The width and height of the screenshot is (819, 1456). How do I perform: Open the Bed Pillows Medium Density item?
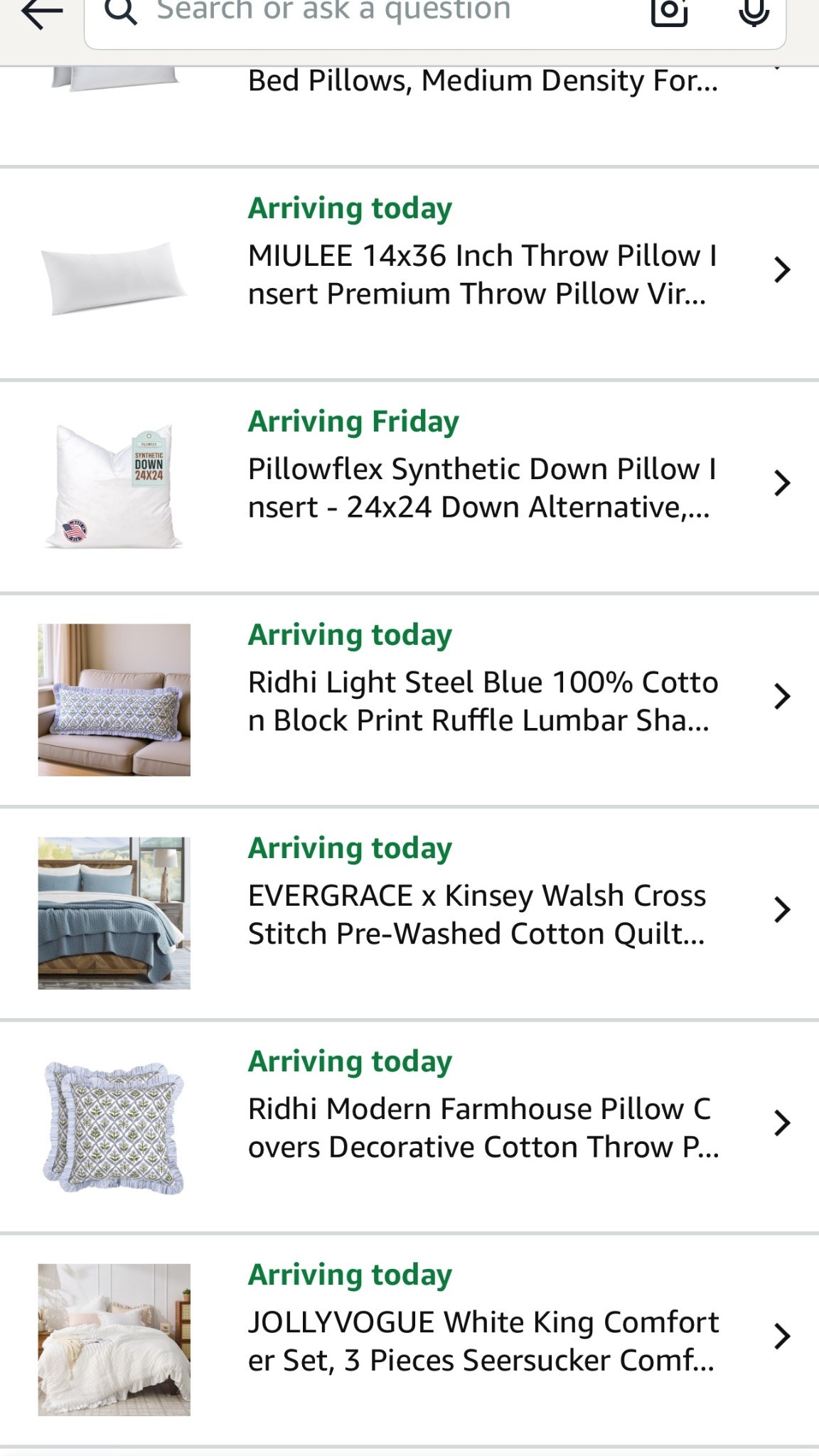(483, 79)
